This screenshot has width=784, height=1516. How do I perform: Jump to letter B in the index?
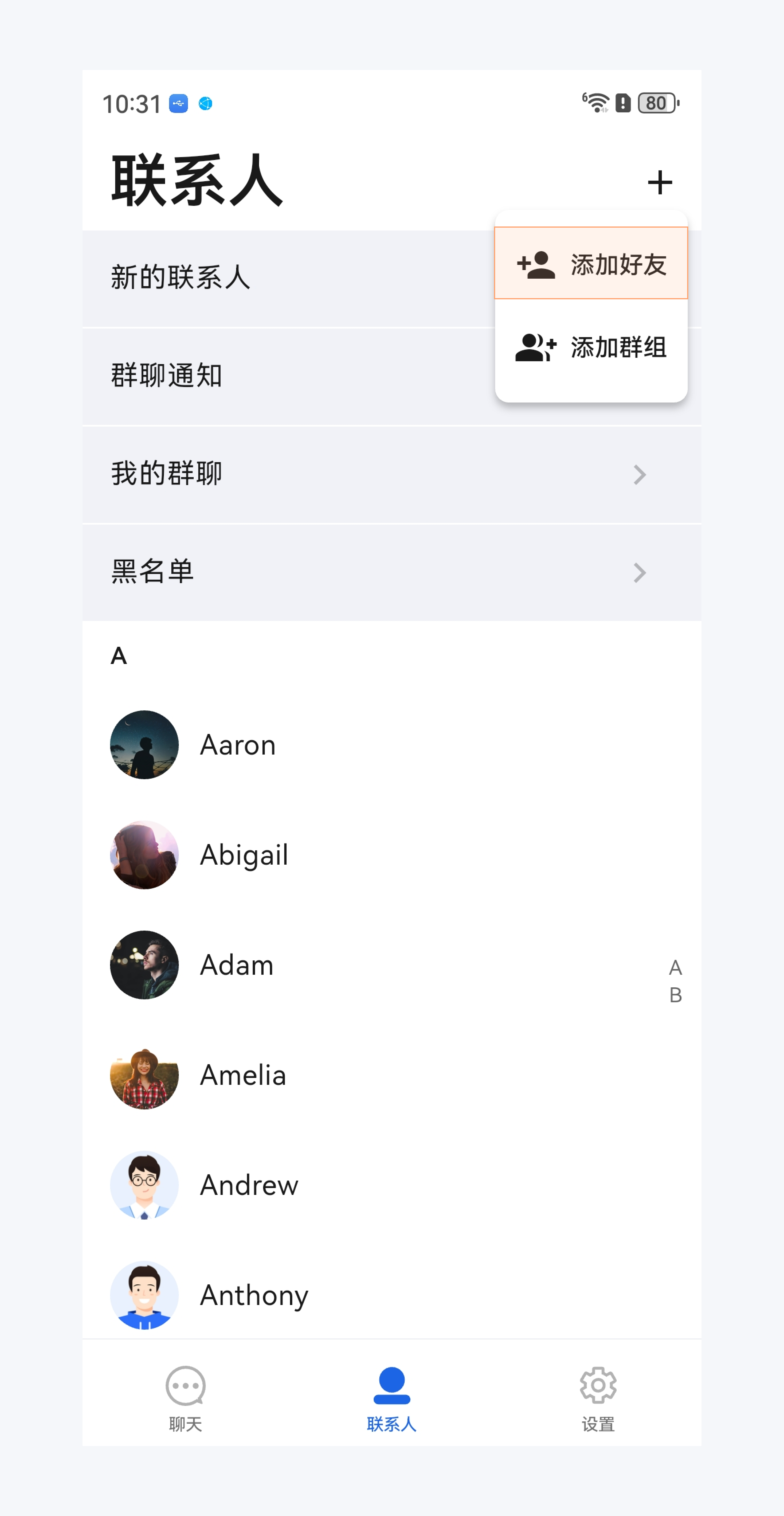point(675,995)
